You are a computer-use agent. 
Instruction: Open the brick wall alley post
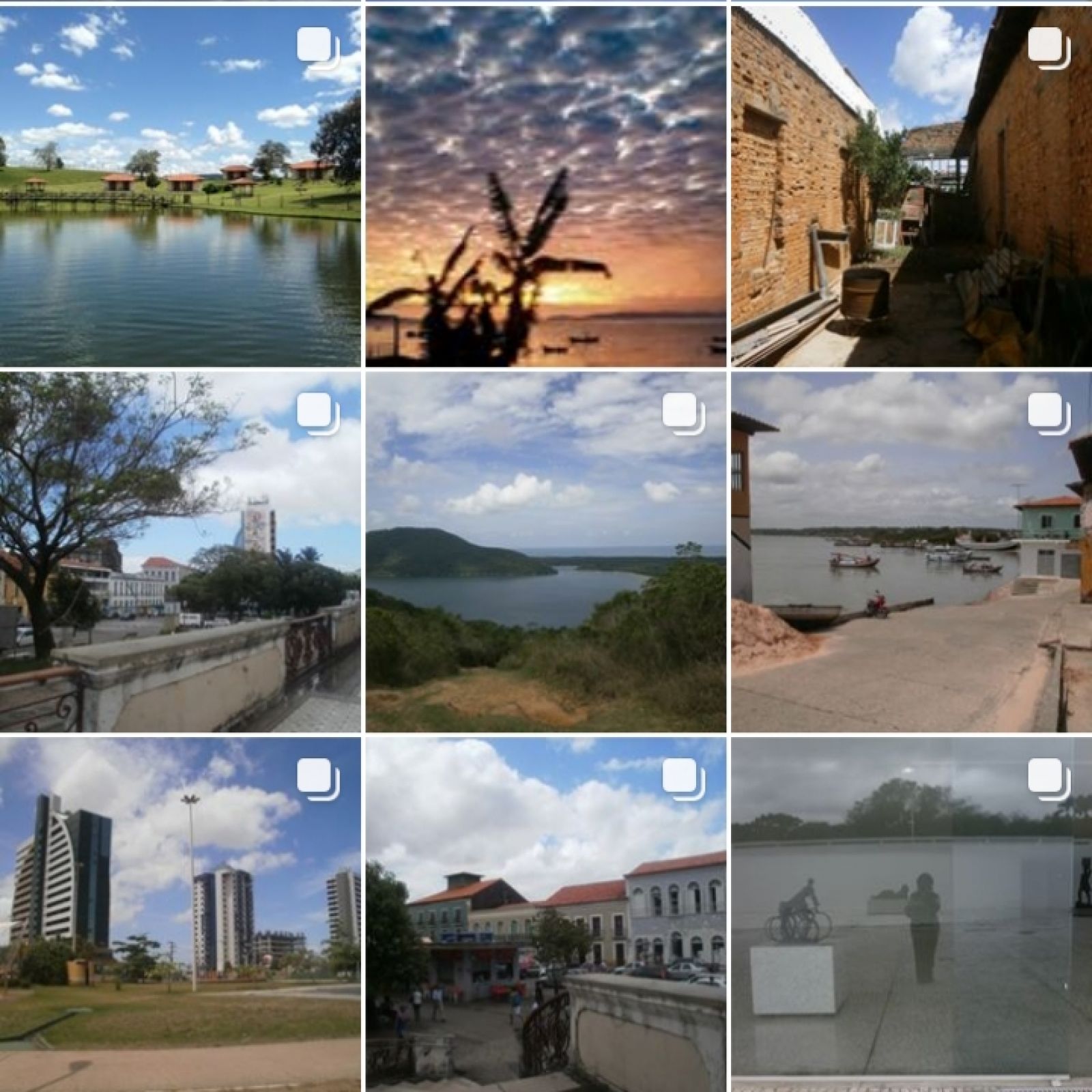pyautogui.click(x=911, y=186)
